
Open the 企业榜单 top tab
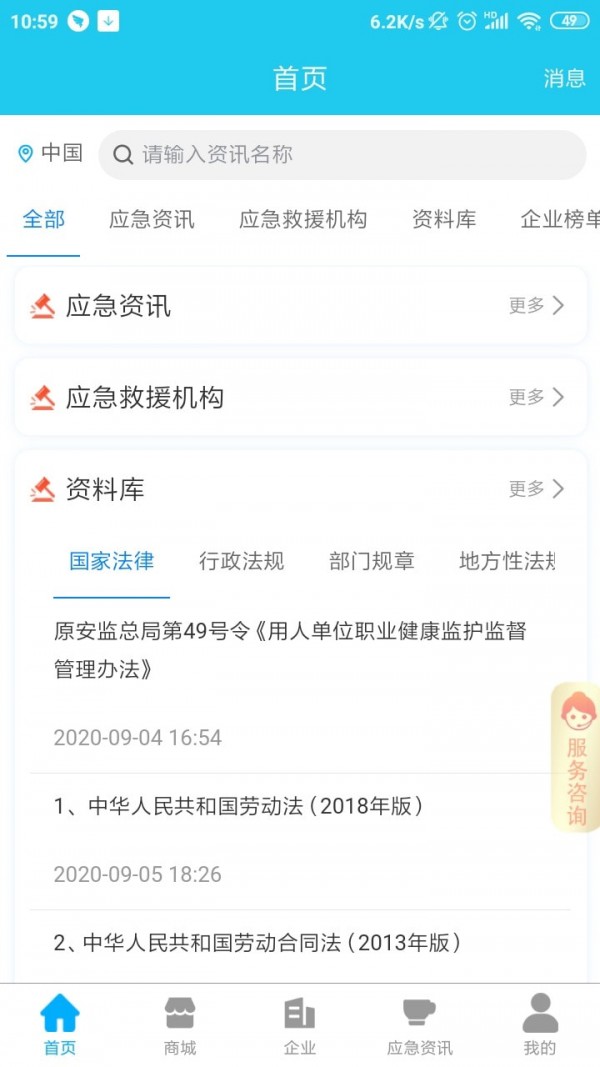(x=560, y=220)
